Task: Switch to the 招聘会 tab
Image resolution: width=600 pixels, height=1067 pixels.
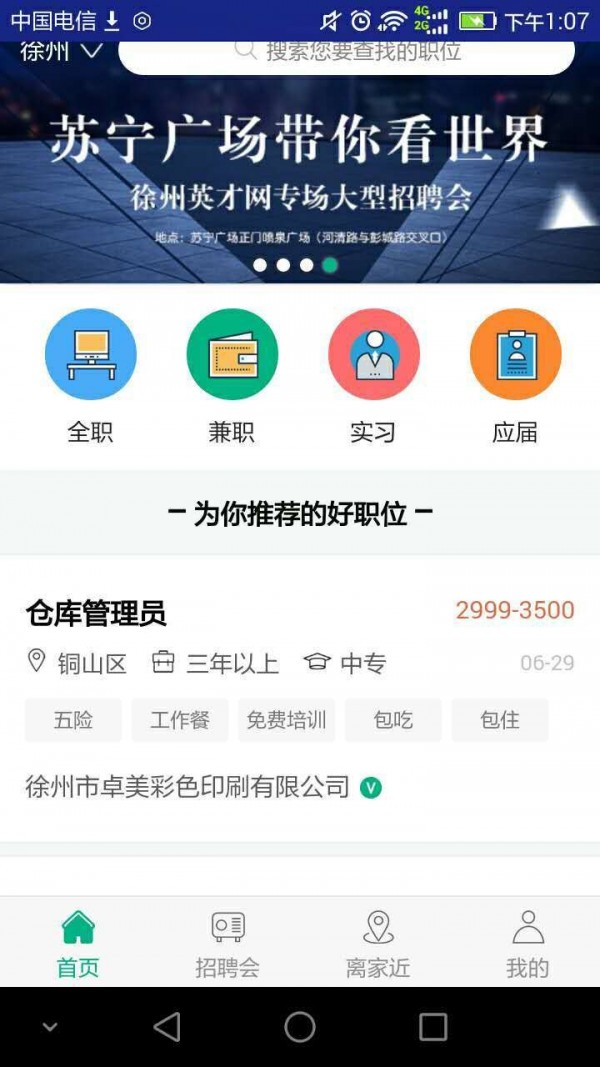Action: [227, 943]
